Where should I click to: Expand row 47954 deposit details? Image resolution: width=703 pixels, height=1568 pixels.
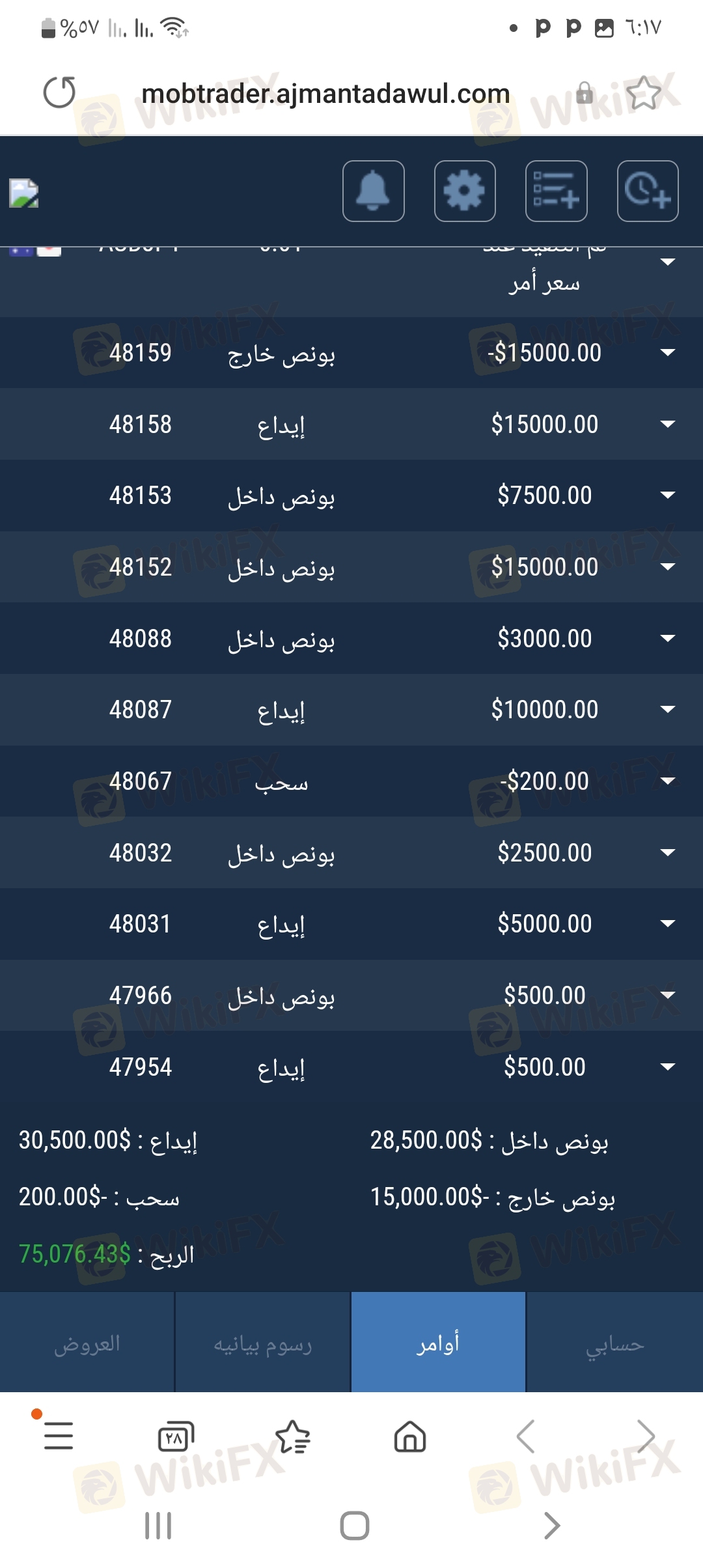click(x=668, y=1067)
